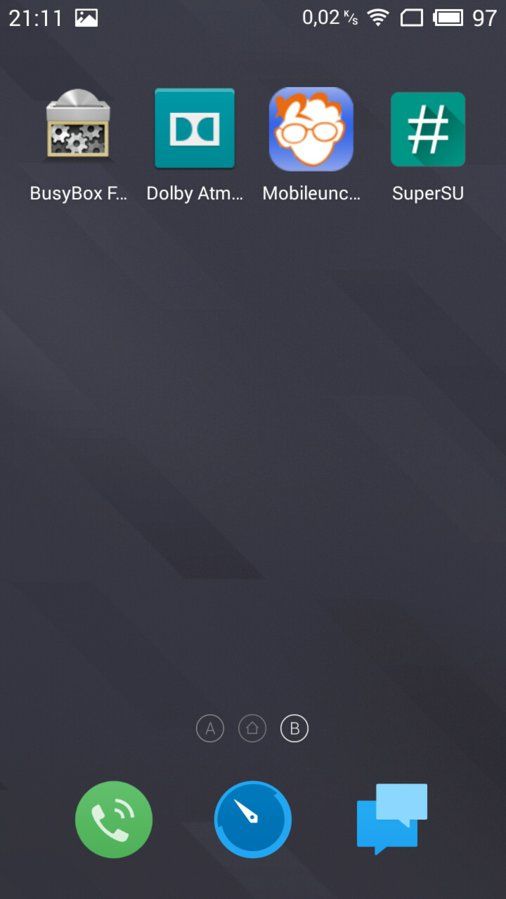Open the phone dialer in the dock

[114, 819]
